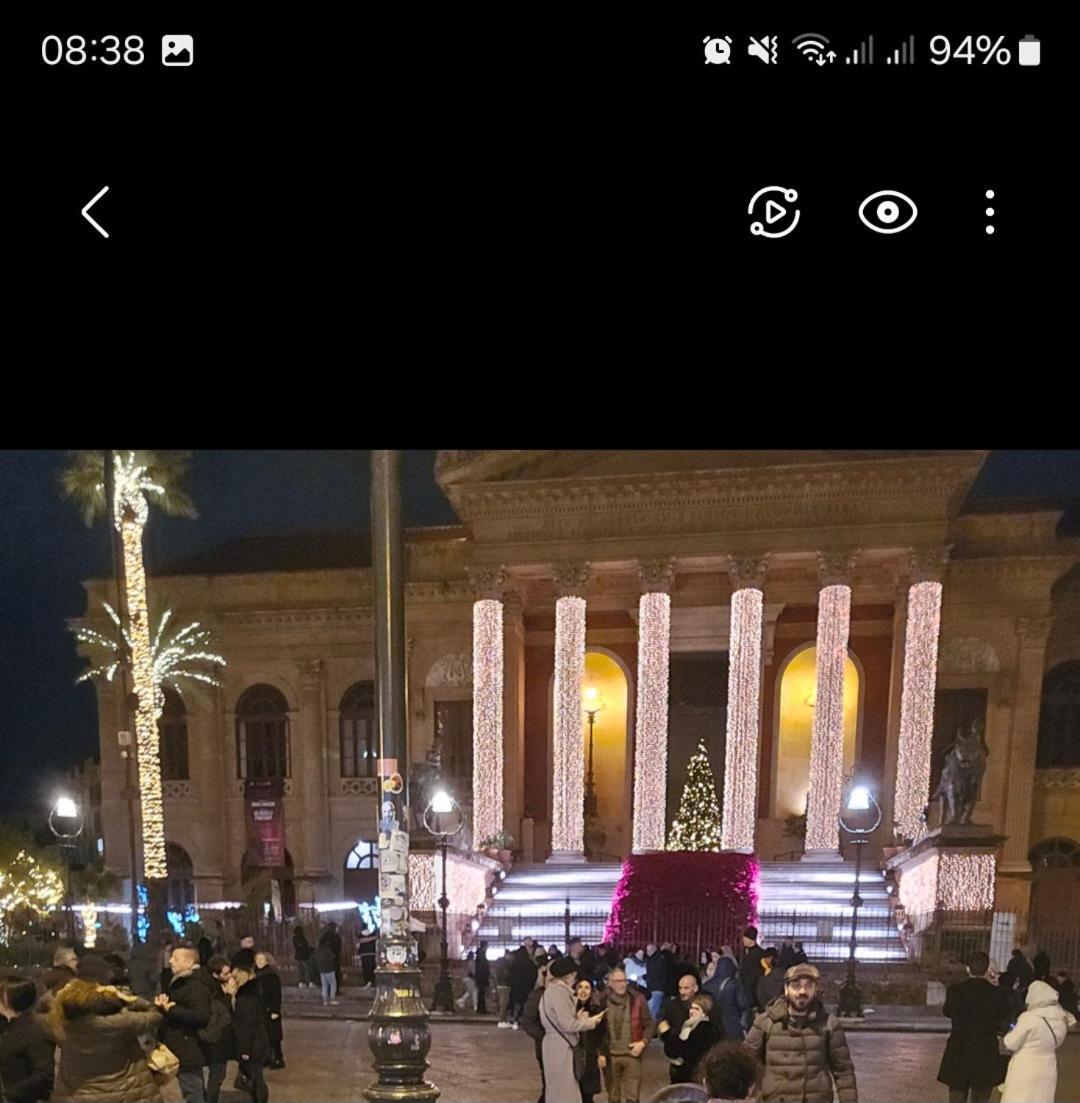Viewport: 1080px width, 1103px height.
Task: Play the motion photo clip
Action: (x=774, y=212)
